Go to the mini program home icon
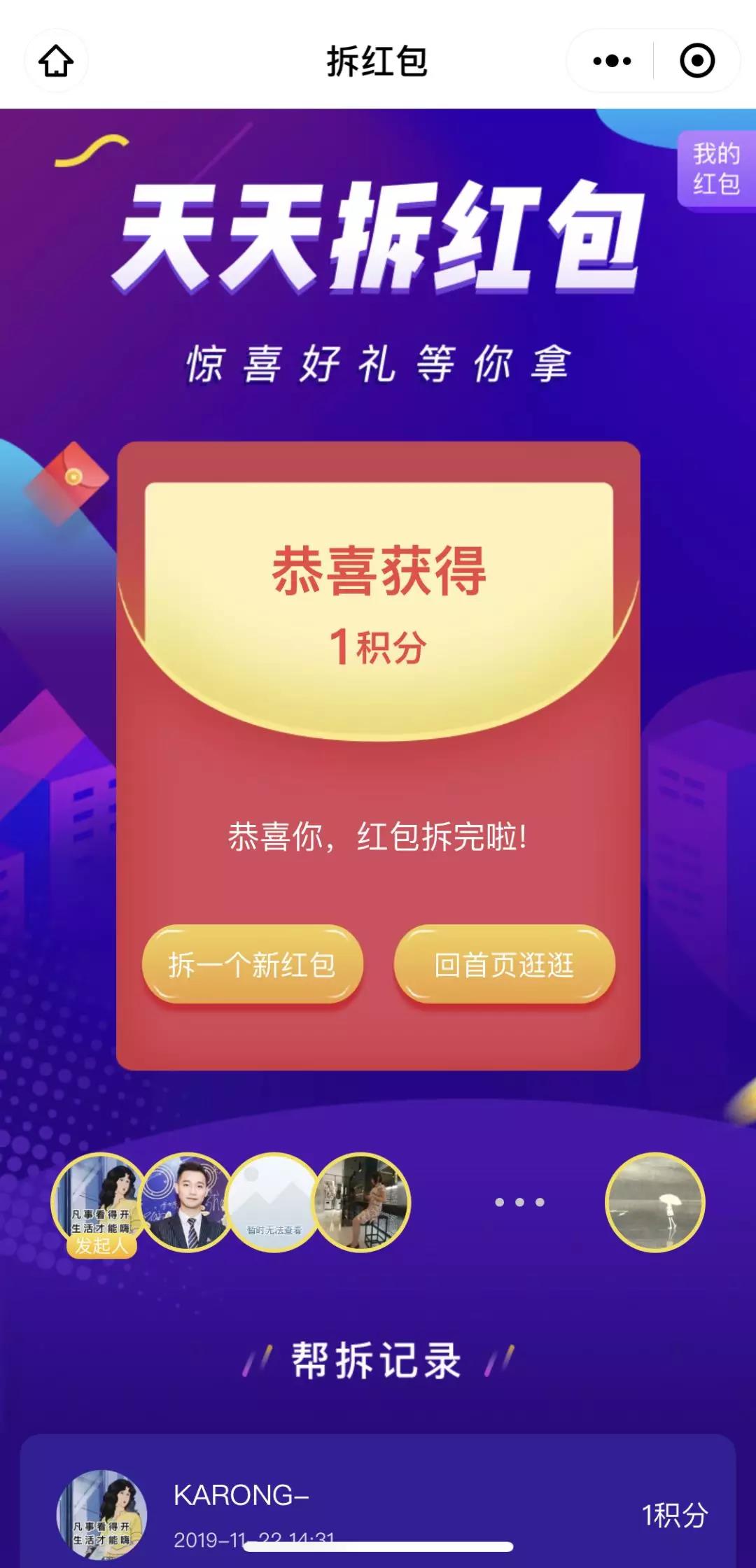The image size is (756, 1568). point(56,61)
